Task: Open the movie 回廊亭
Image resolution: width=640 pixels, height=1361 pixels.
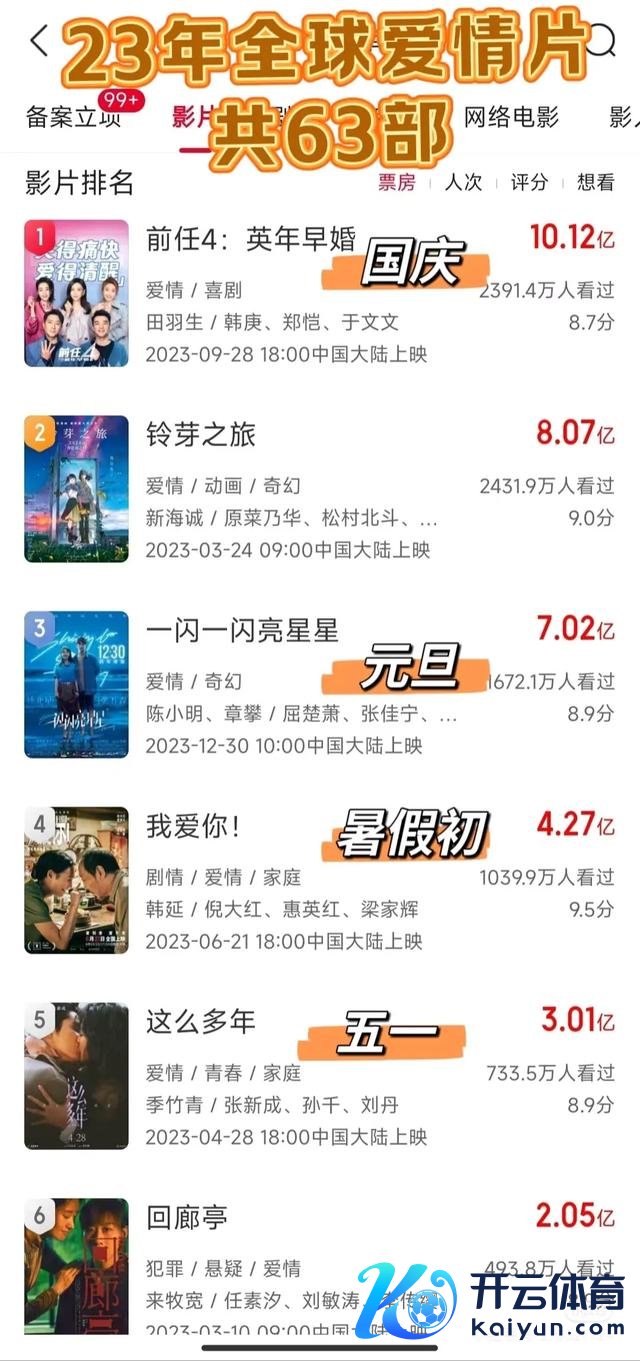Action: click(187, 1217)
